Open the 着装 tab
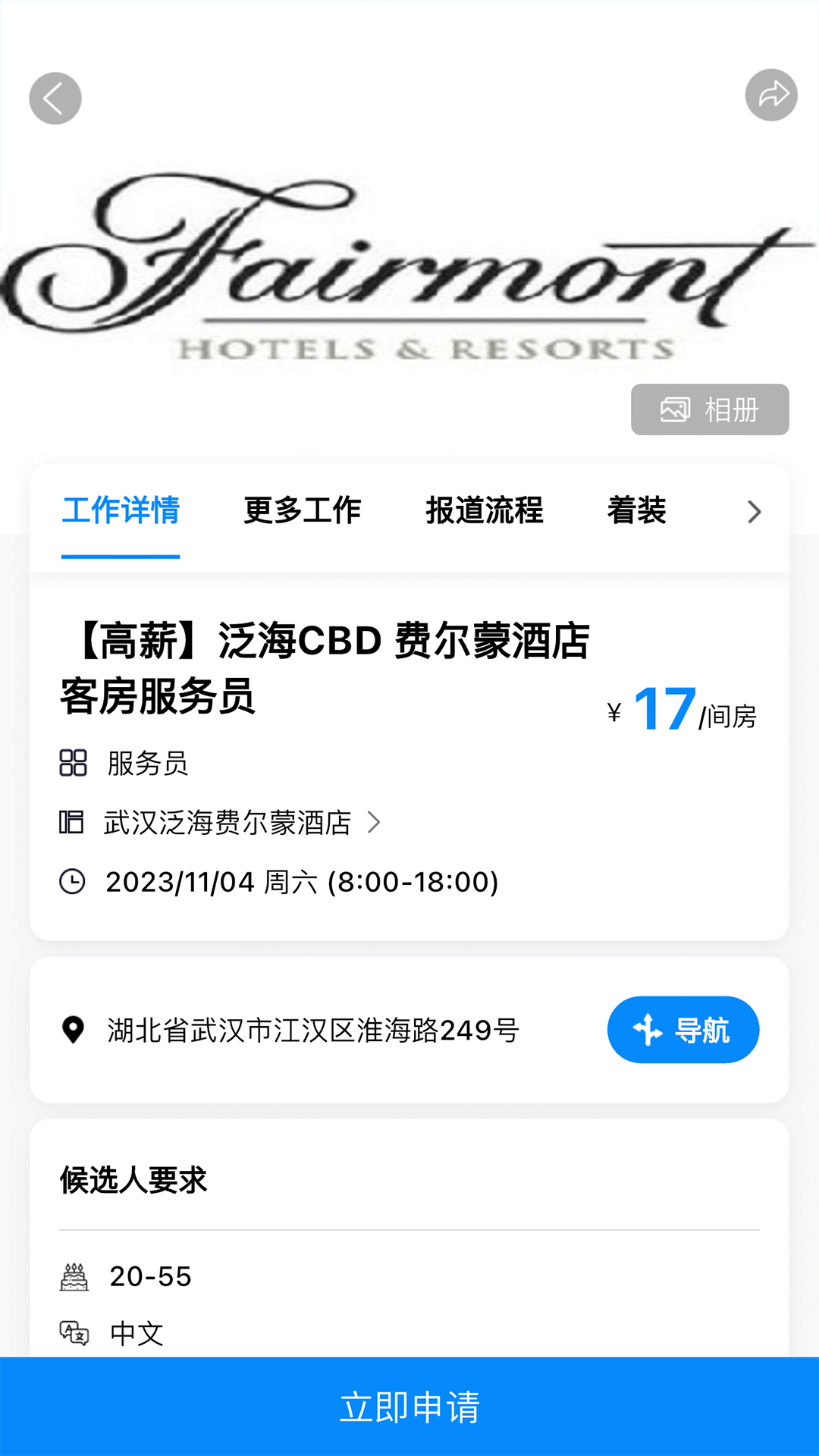This screenshot has width=819, height=1456. pyautogui.click(x=637, y=510)
